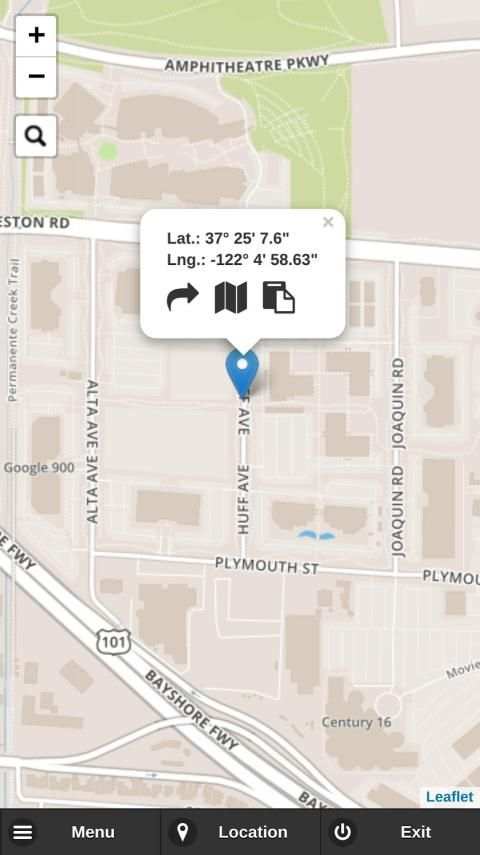The height and width of the screenshot is (855, 480).
Task: Select Location in bottom bar
Action: [241, 832]
